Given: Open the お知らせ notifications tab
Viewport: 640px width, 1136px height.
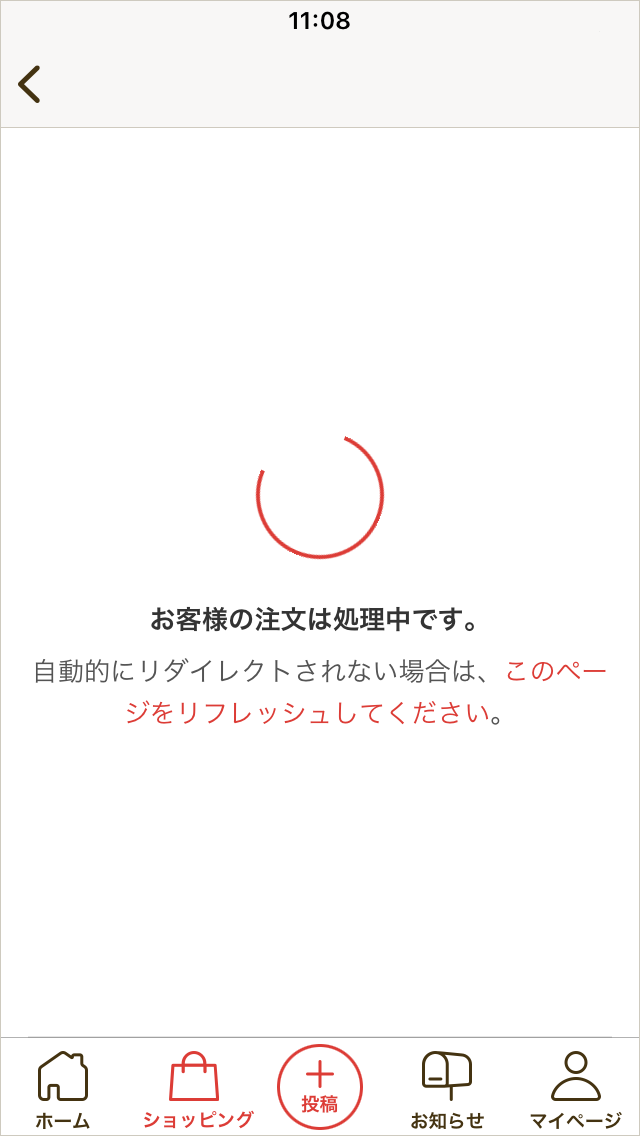Looking at the screenshot, I should [446, 1089].
